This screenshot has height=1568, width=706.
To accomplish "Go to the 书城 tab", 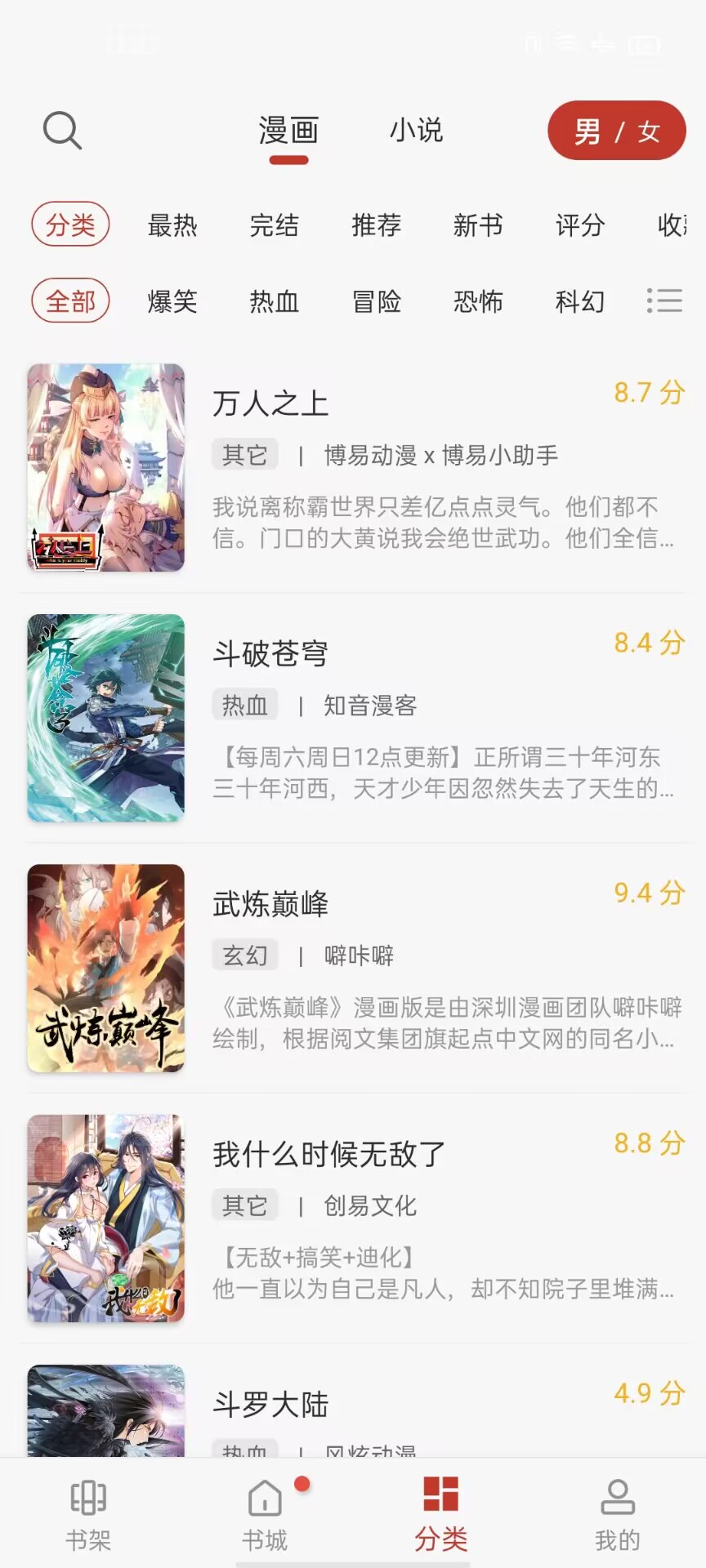I will pos(265,1515).
